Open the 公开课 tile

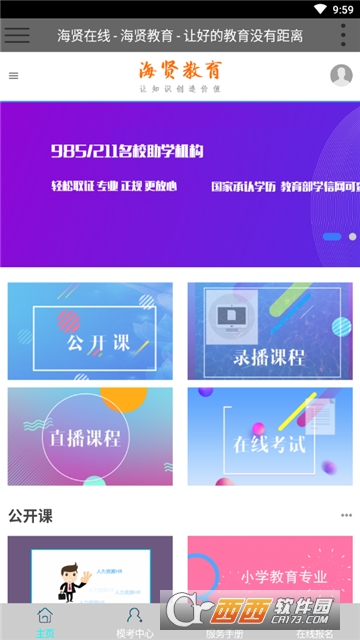click(x=90, y=331)
